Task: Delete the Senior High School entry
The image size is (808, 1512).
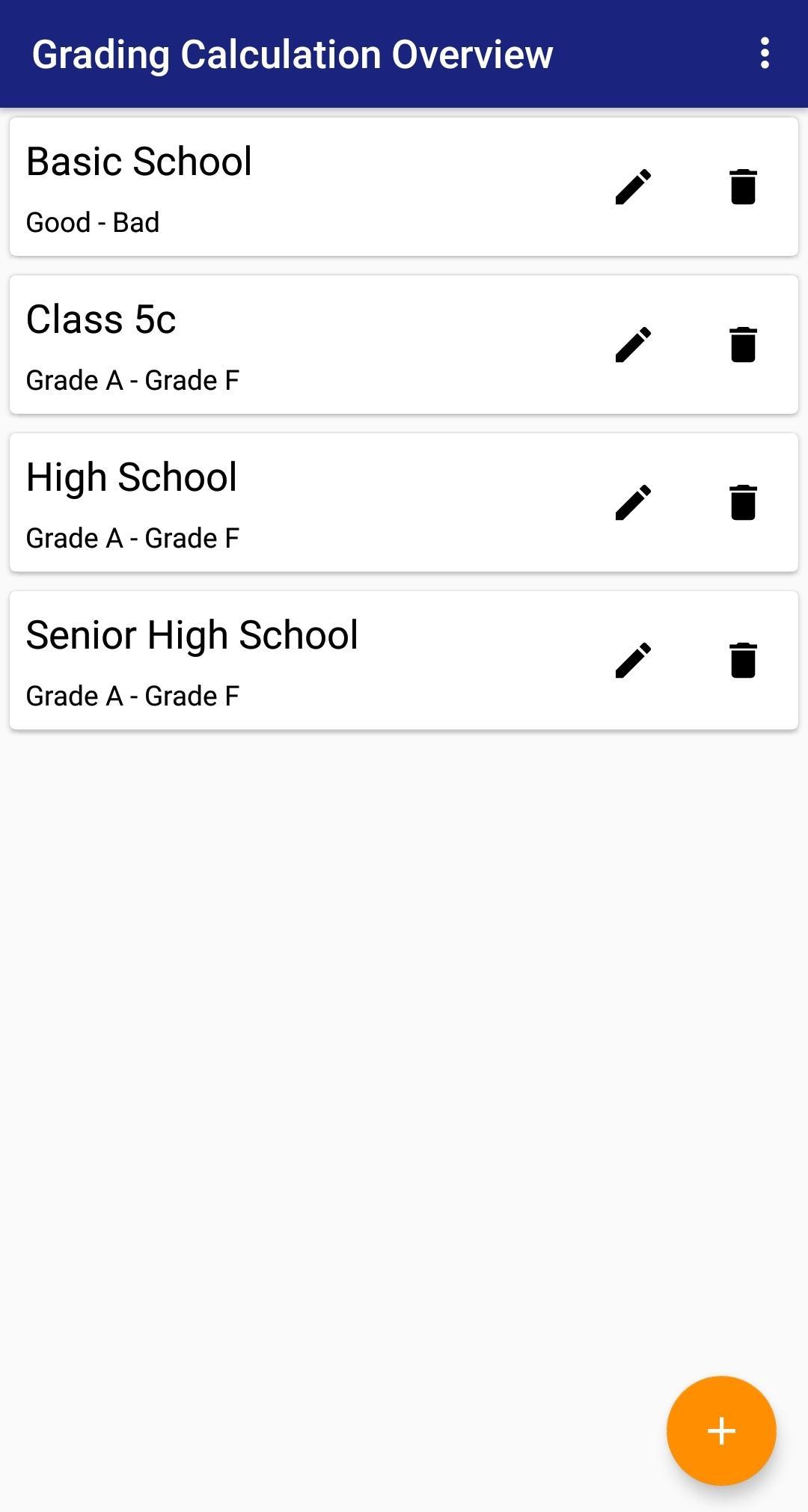Action: [x=743, y=661]
